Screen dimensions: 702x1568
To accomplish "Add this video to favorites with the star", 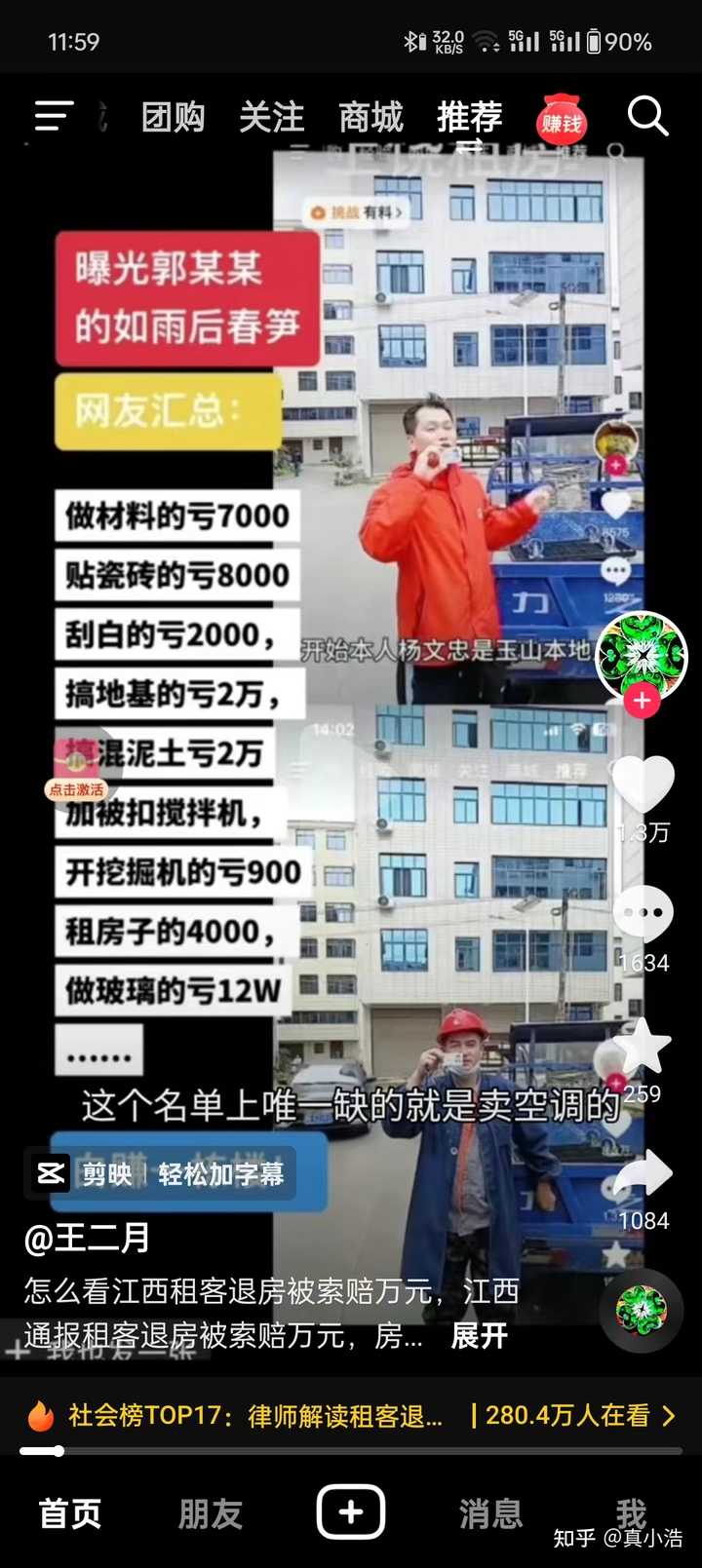I will 643,1045.
